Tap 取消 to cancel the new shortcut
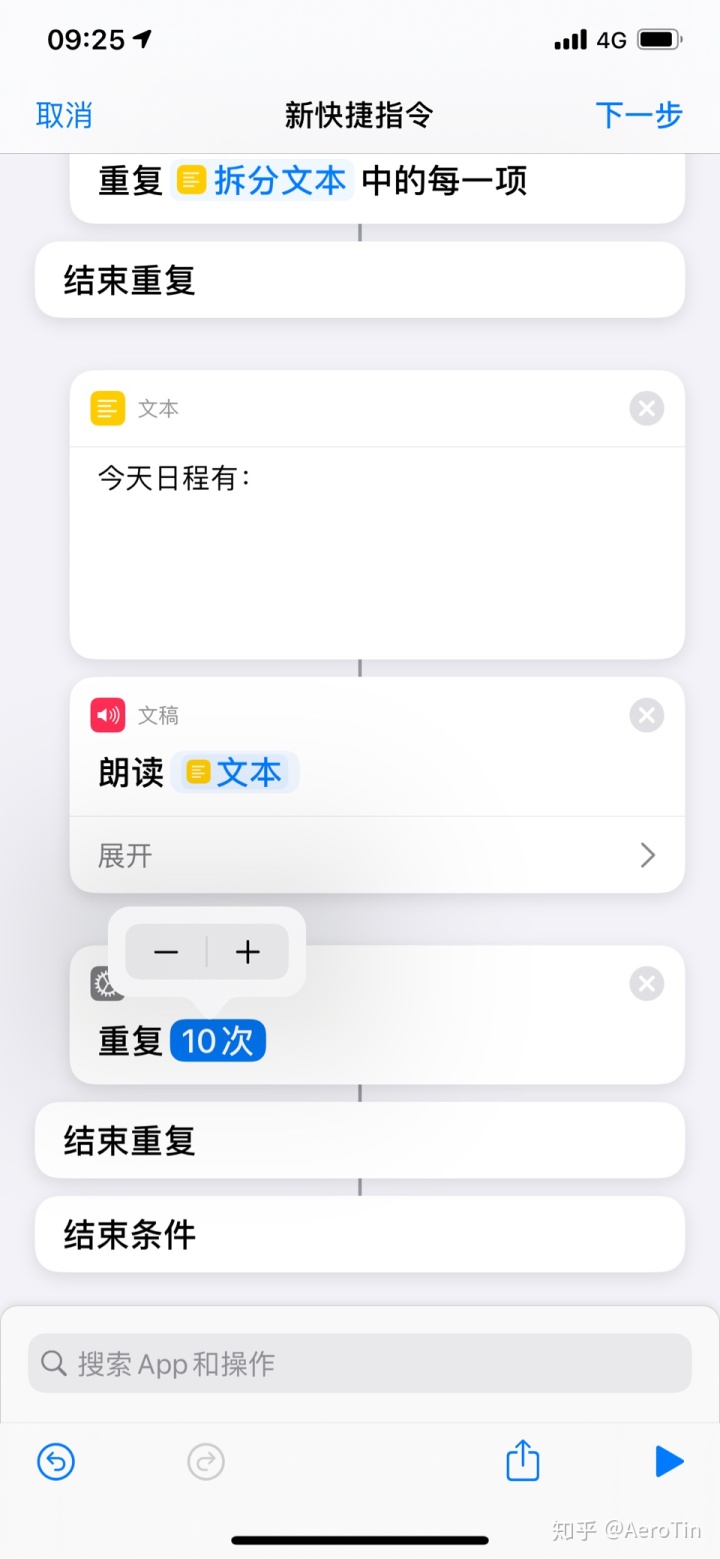The height and width of the screenshot is (1559, 720). coord(64,115)
